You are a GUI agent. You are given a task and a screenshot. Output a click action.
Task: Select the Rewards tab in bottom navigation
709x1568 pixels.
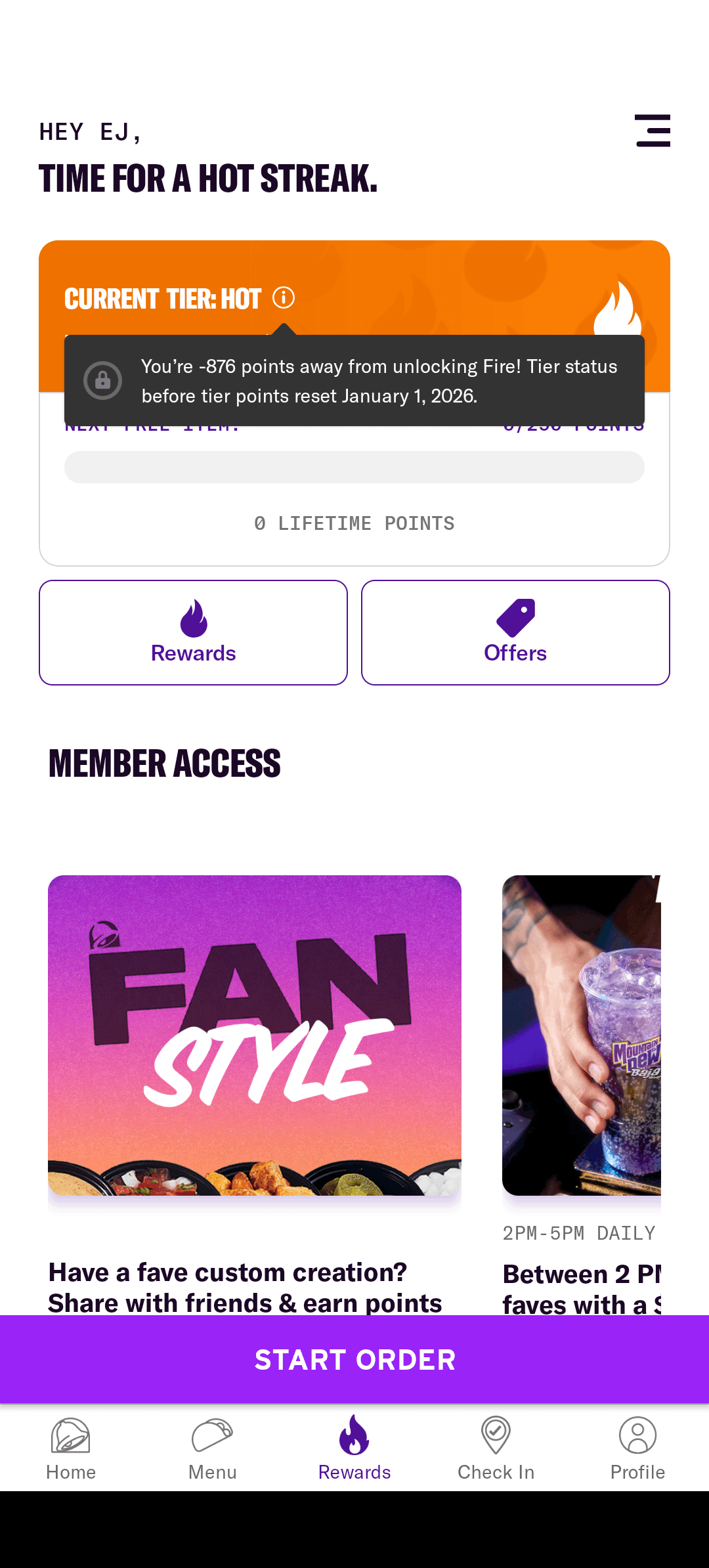tap(354, 1447)
